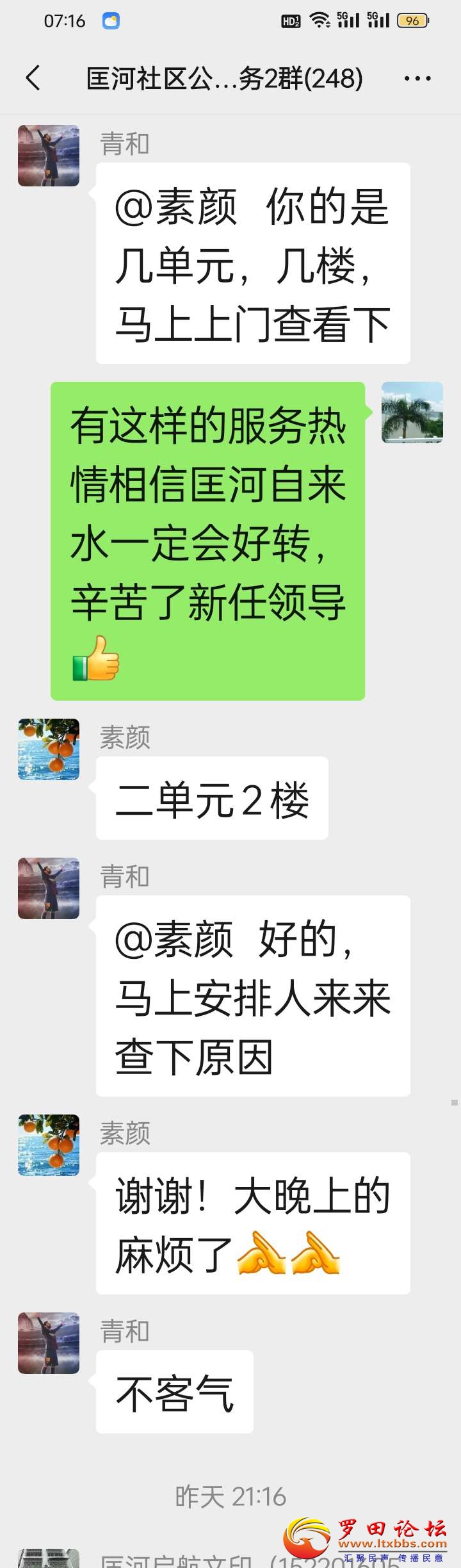This screenshot has height=1568, width=461.
Task: Open the group chat overflow menu
Action: [x=417, y=78]
